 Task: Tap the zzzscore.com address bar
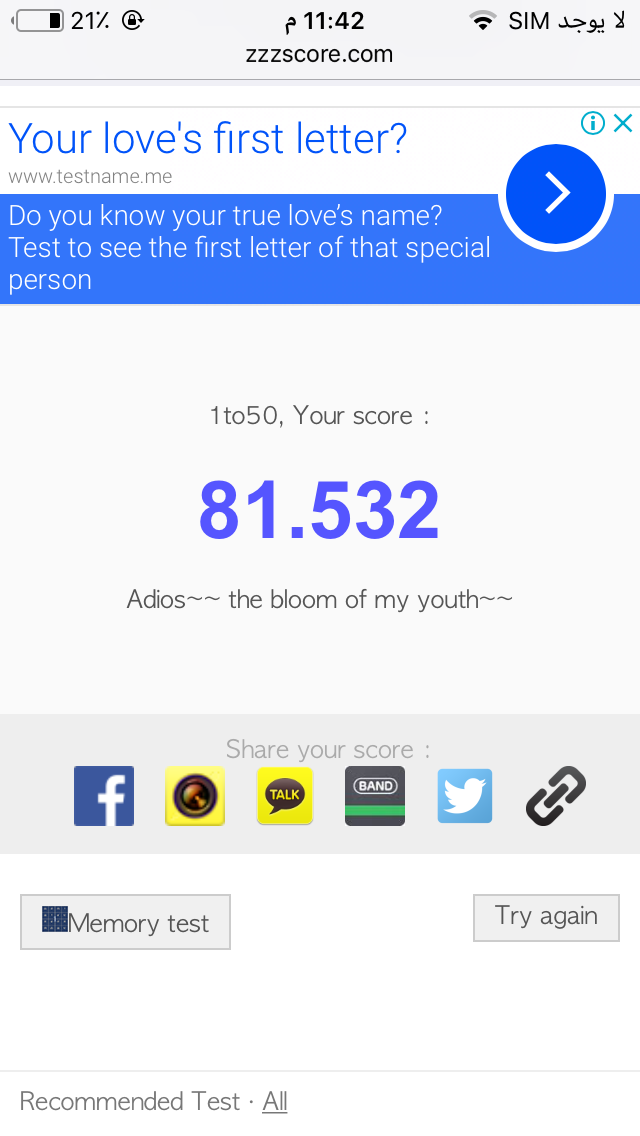(x=320, y=54)
